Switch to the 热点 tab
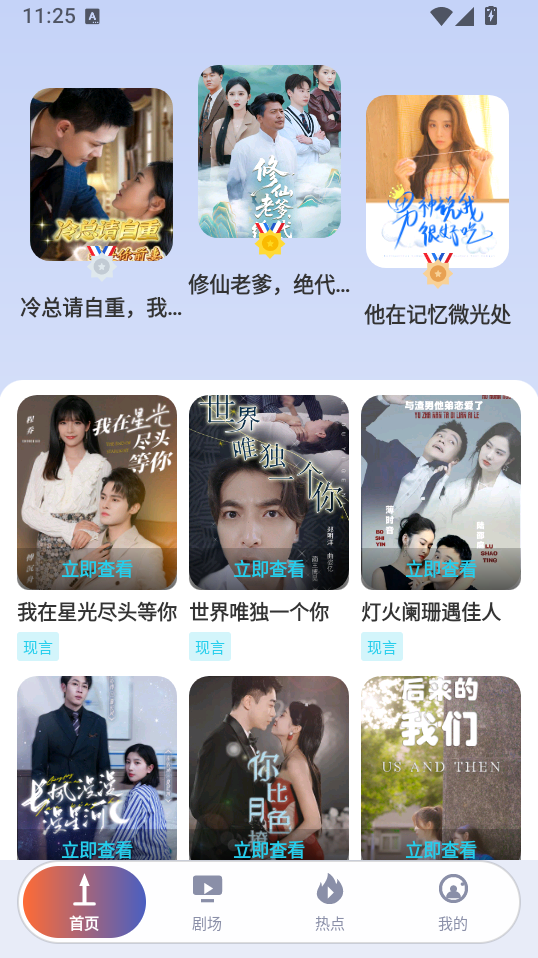The width and height of the screenshot is (538, 958). click(x=330, y=902)
